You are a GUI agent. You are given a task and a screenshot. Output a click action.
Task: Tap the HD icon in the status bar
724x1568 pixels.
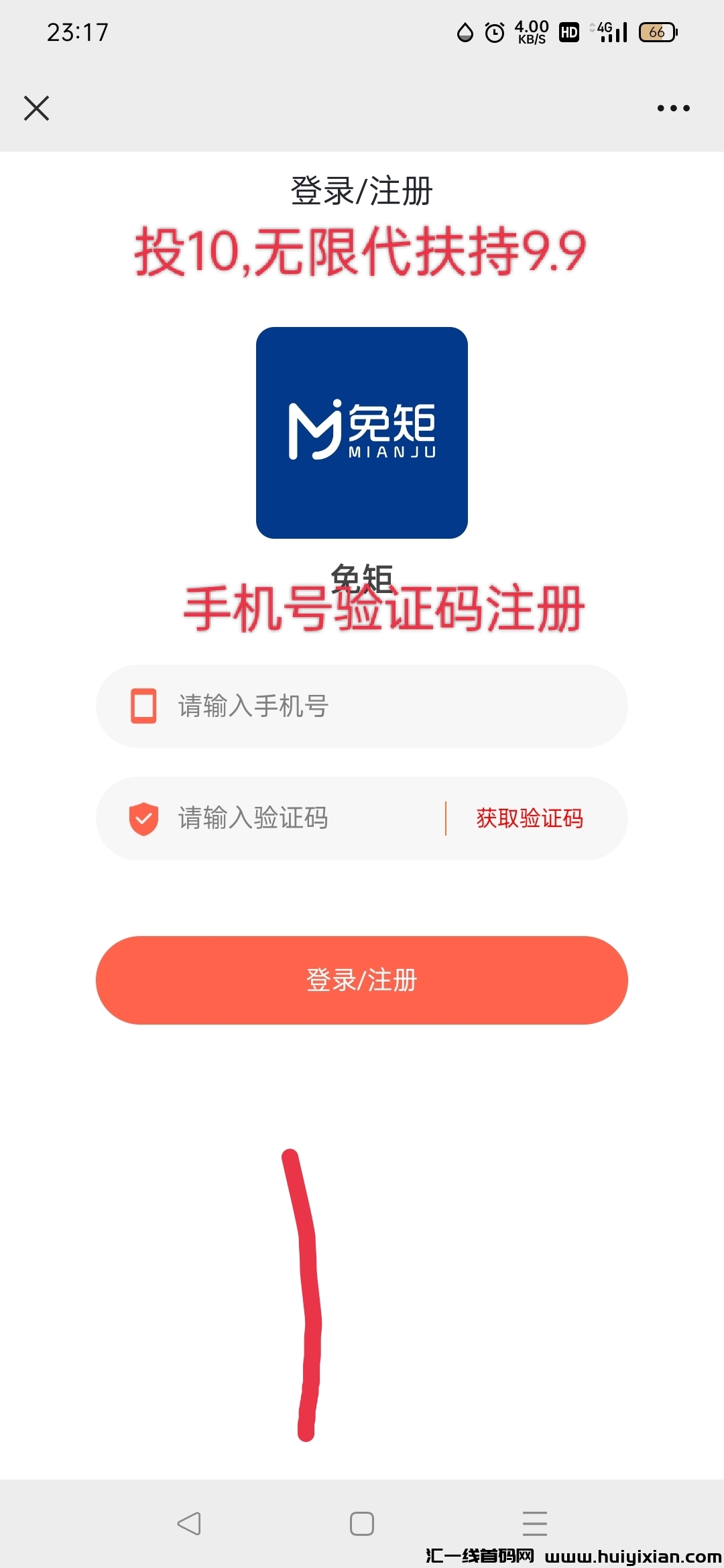[x=568, y=31]
